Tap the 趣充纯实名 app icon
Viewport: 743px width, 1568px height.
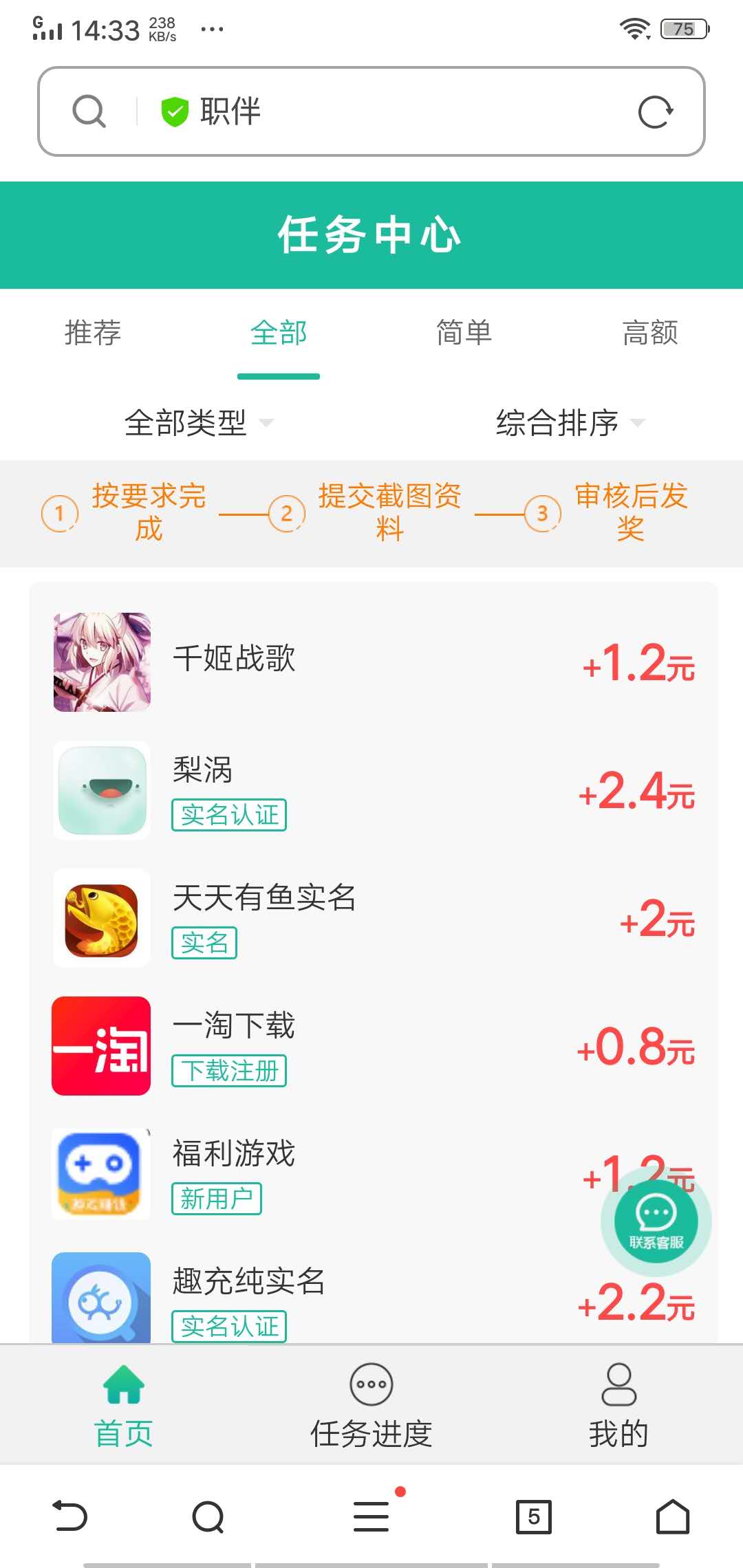[100, 1300]
